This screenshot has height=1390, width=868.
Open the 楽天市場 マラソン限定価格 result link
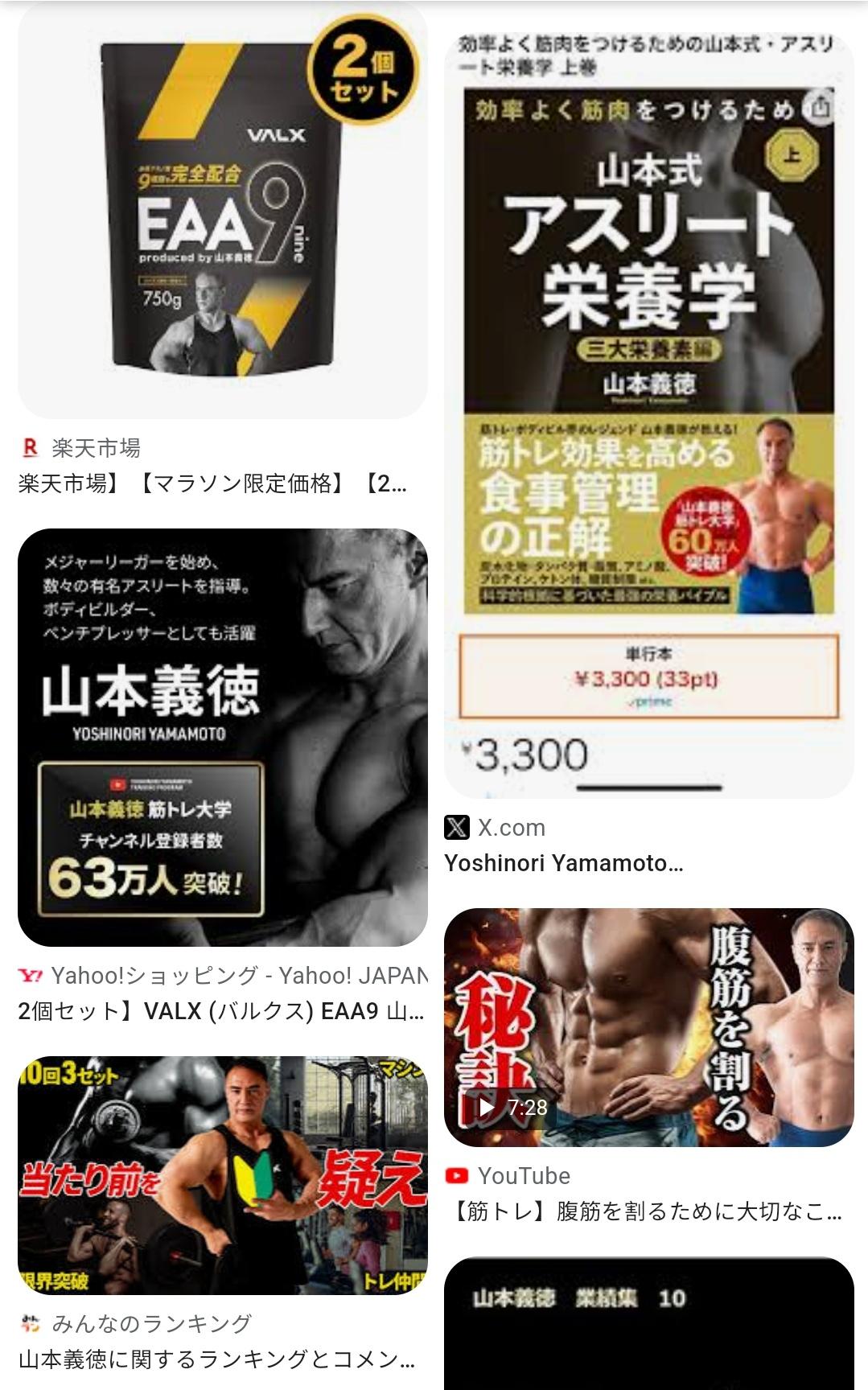[213, 483]
